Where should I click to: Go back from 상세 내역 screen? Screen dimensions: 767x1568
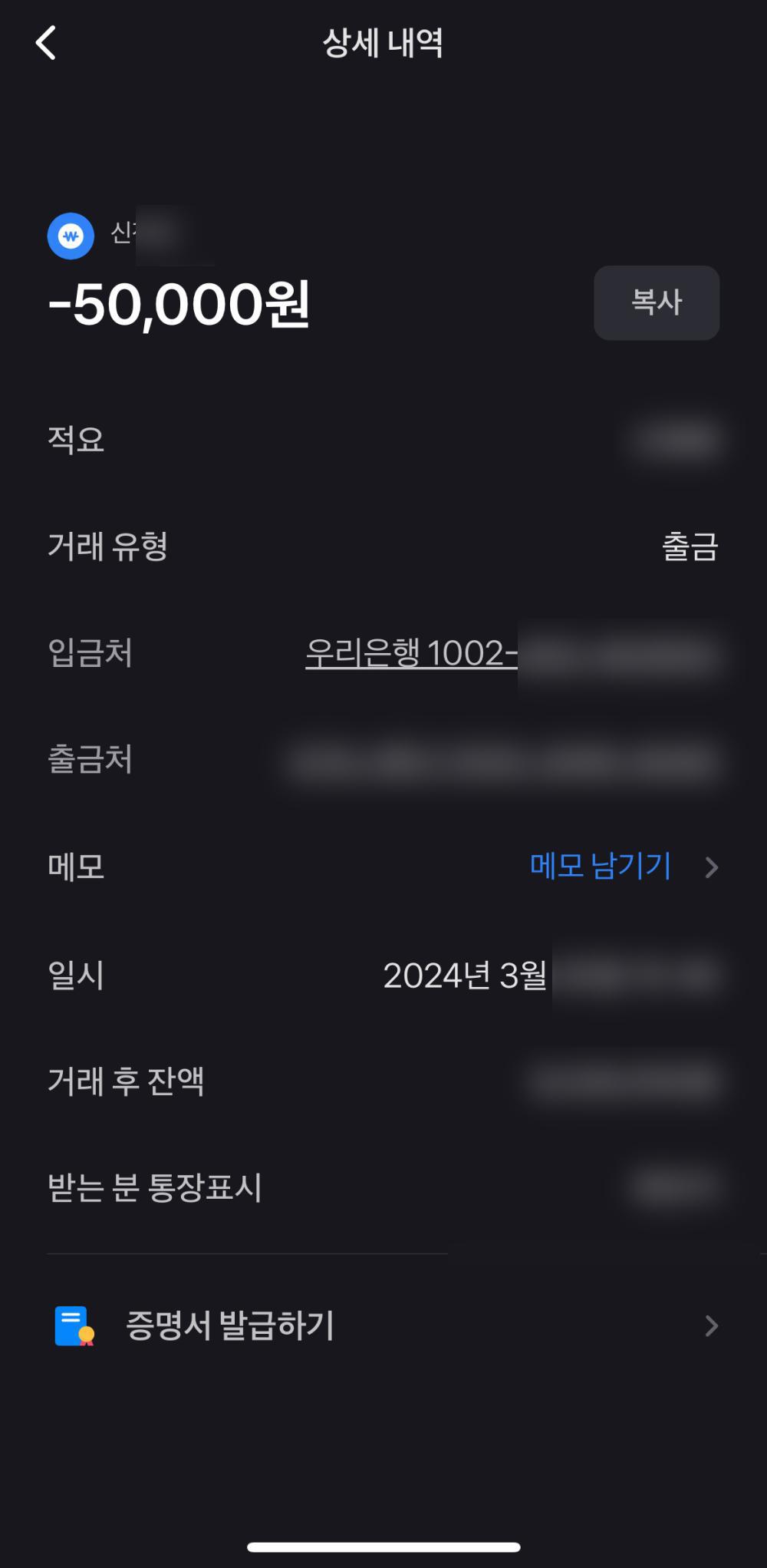coord(46,43)
